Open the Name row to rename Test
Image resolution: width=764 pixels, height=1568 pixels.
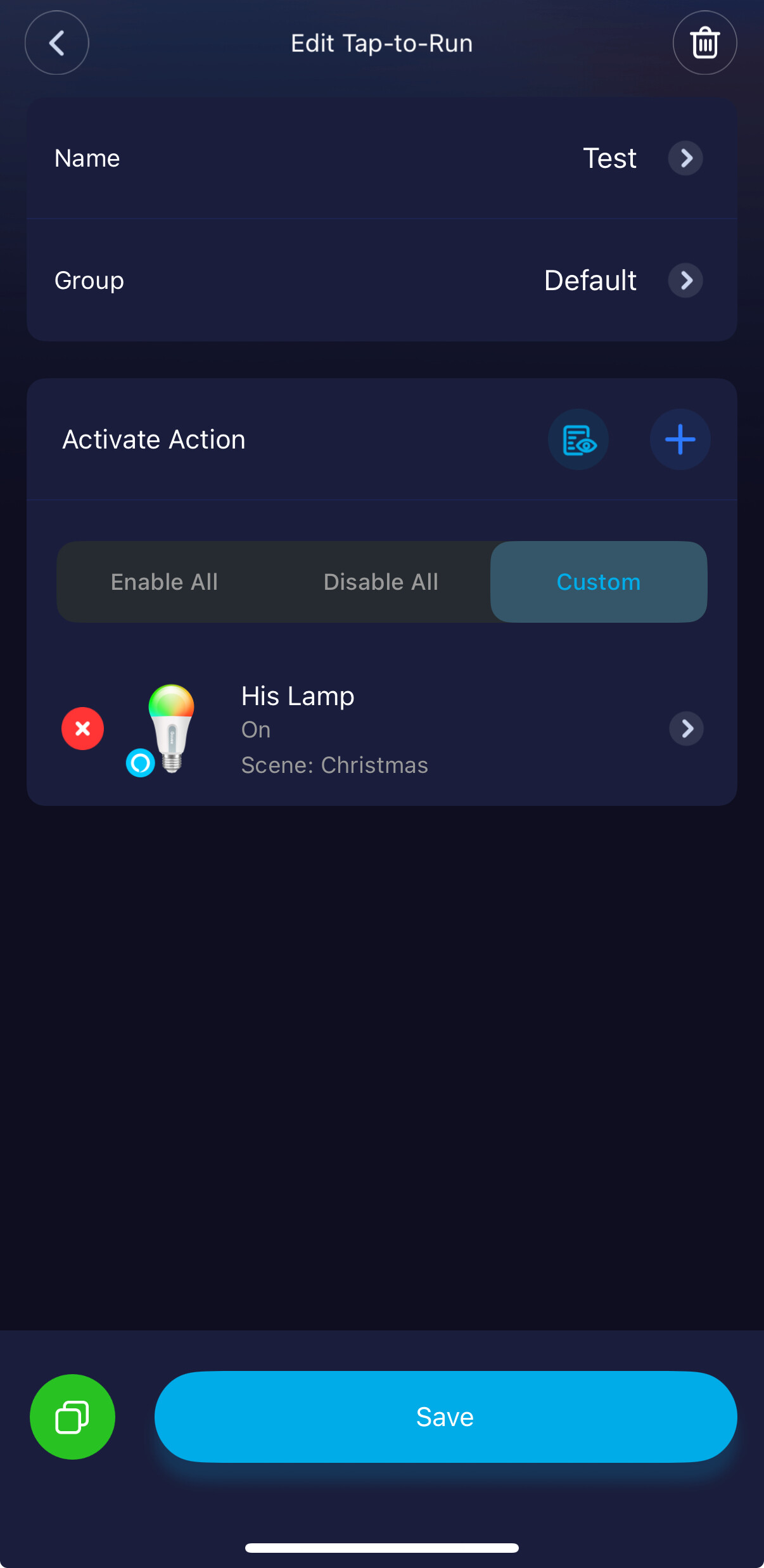381,158
